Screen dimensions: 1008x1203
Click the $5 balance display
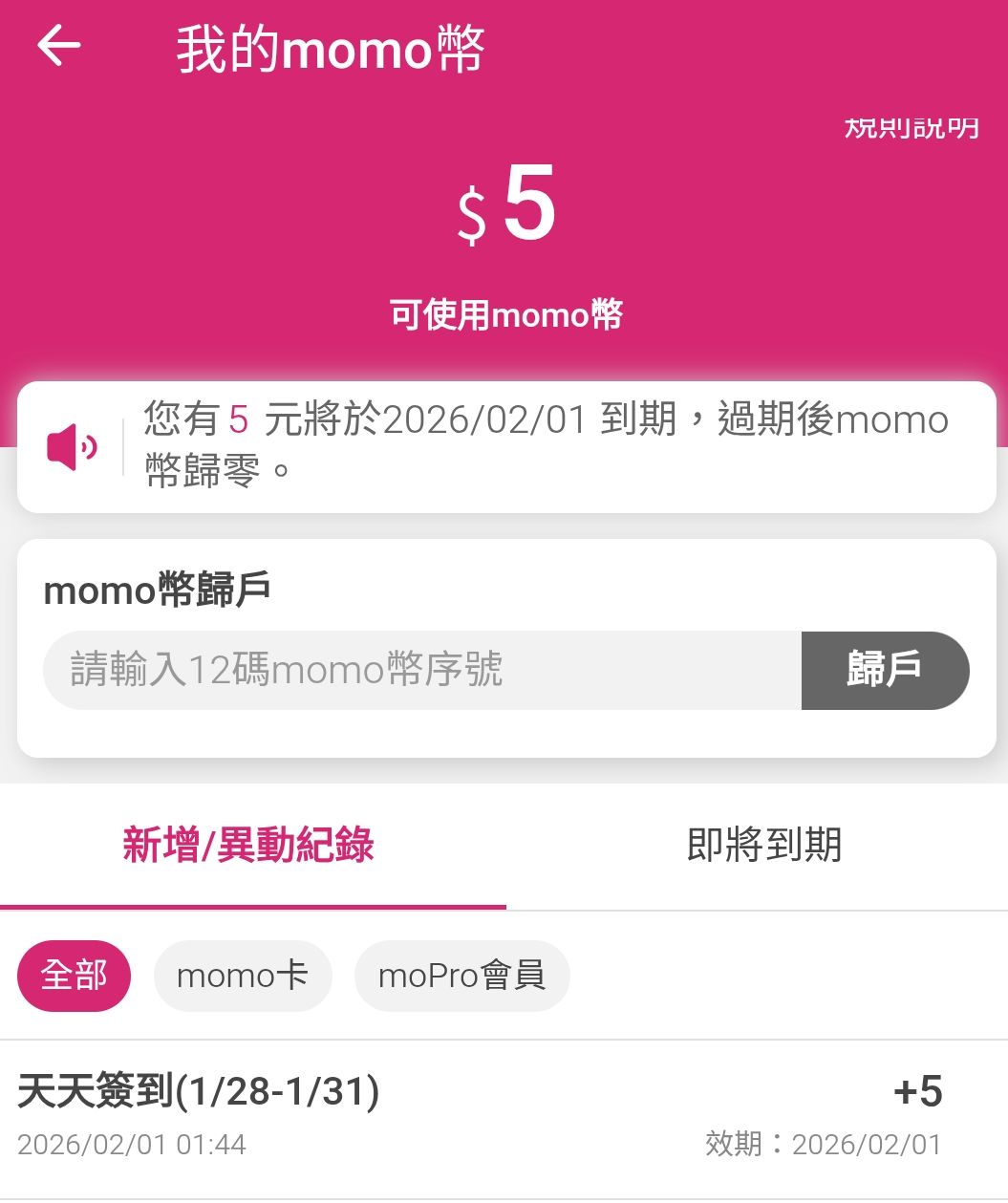point(504,212)
